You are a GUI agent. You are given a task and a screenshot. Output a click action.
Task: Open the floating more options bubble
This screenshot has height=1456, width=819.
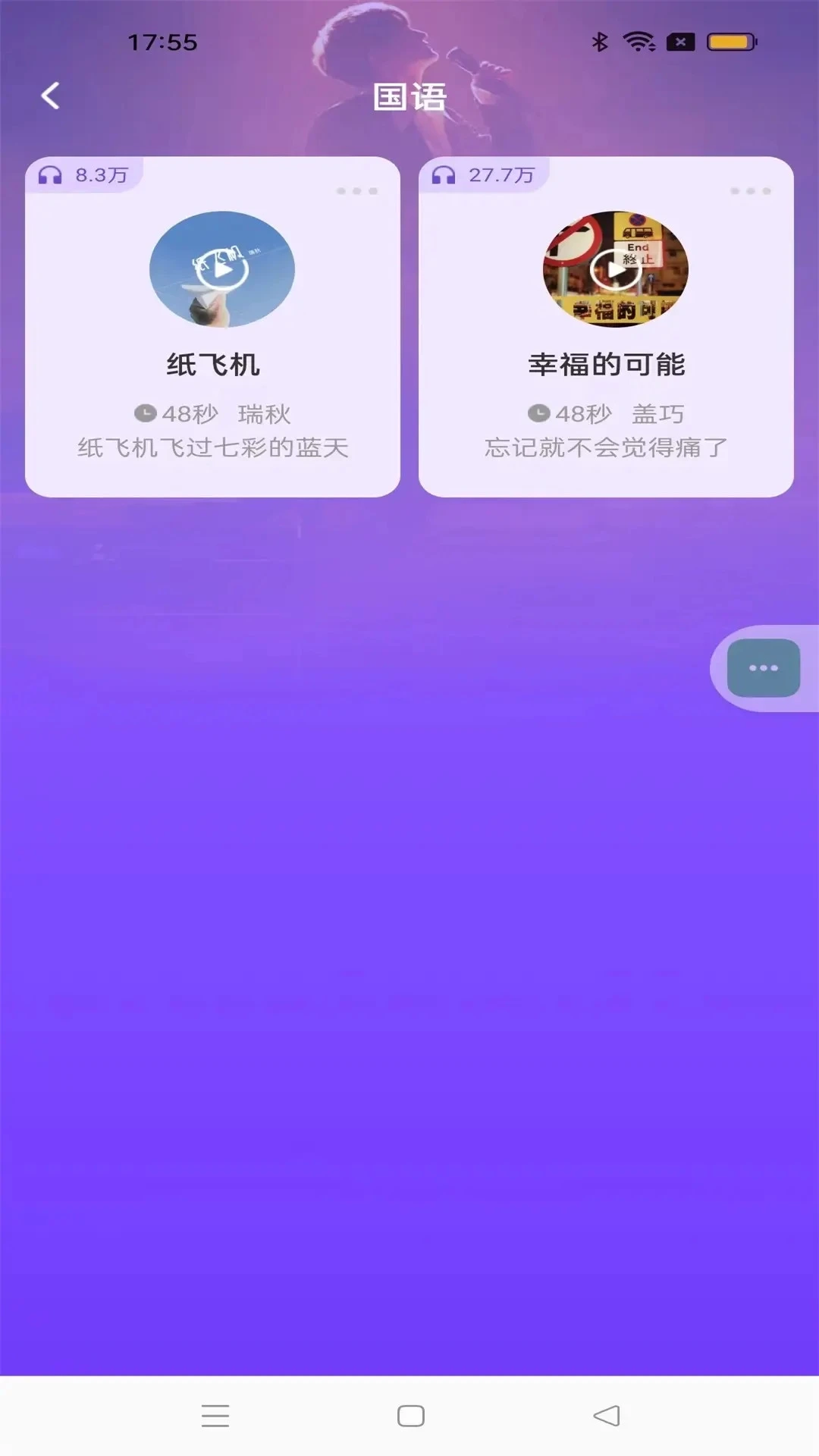[x=763, y=667]
